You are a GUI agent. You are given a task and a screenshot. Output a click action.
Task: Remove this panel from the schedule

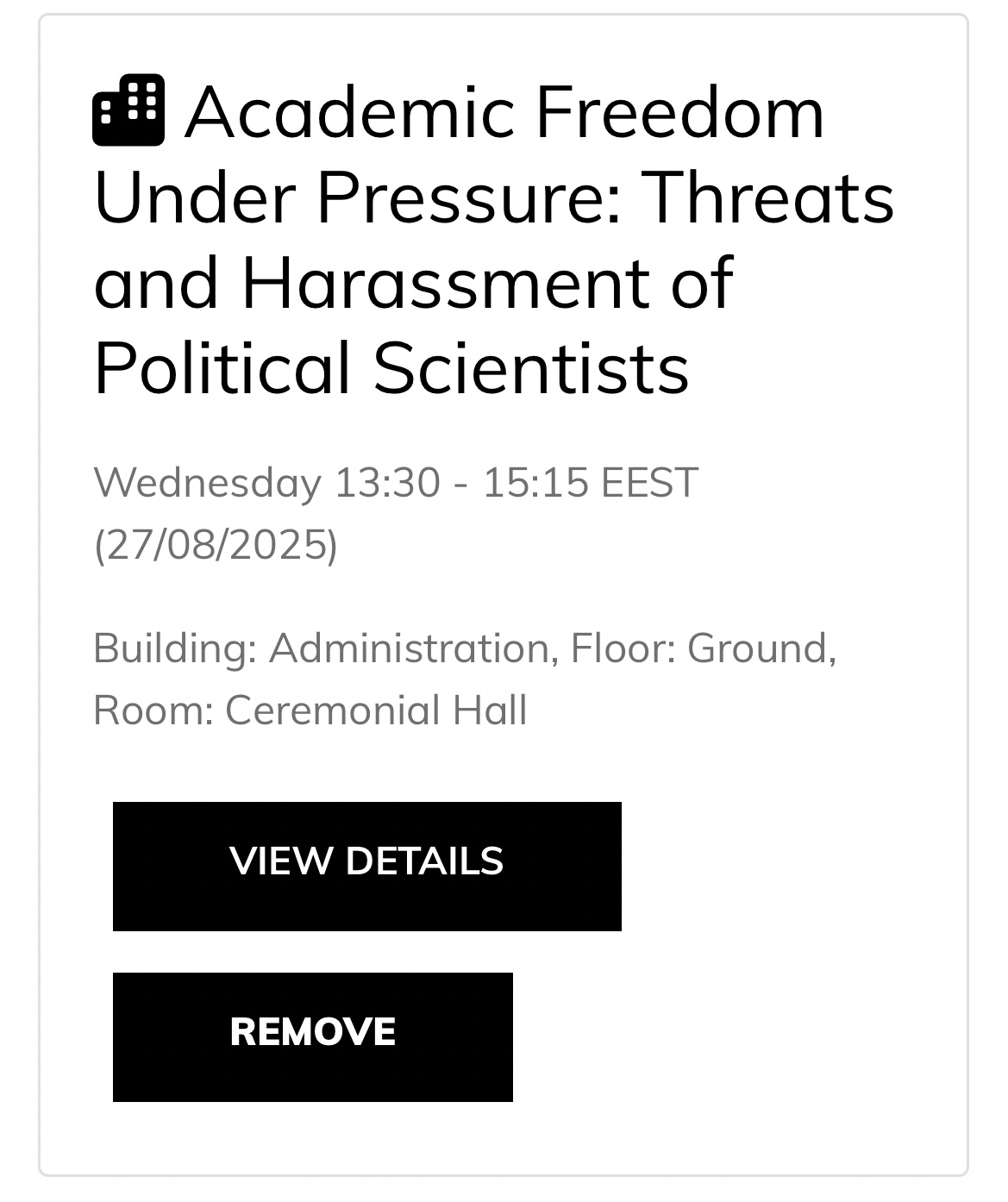click(x=312, y=1036)
